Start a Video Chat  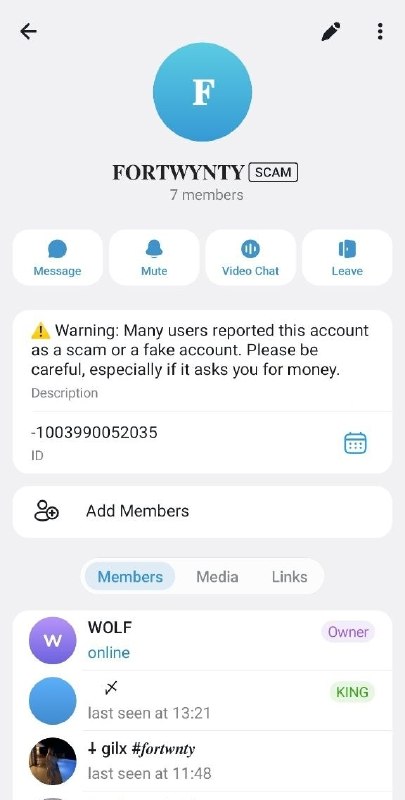pos(250,257)
